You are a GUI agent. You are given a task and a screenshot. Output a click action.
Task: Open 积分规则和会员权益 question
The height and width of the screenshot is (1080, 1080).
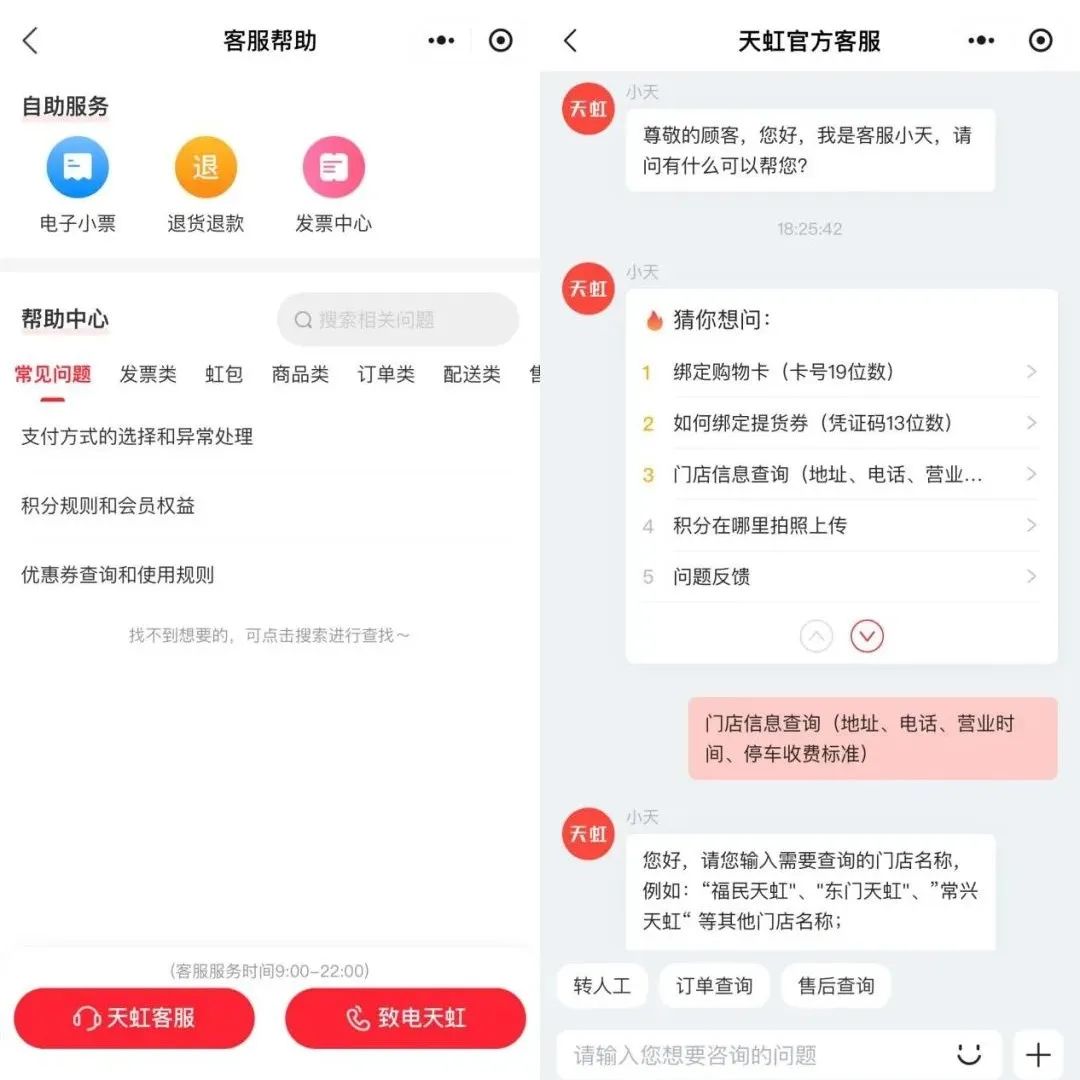click(108, 506)
